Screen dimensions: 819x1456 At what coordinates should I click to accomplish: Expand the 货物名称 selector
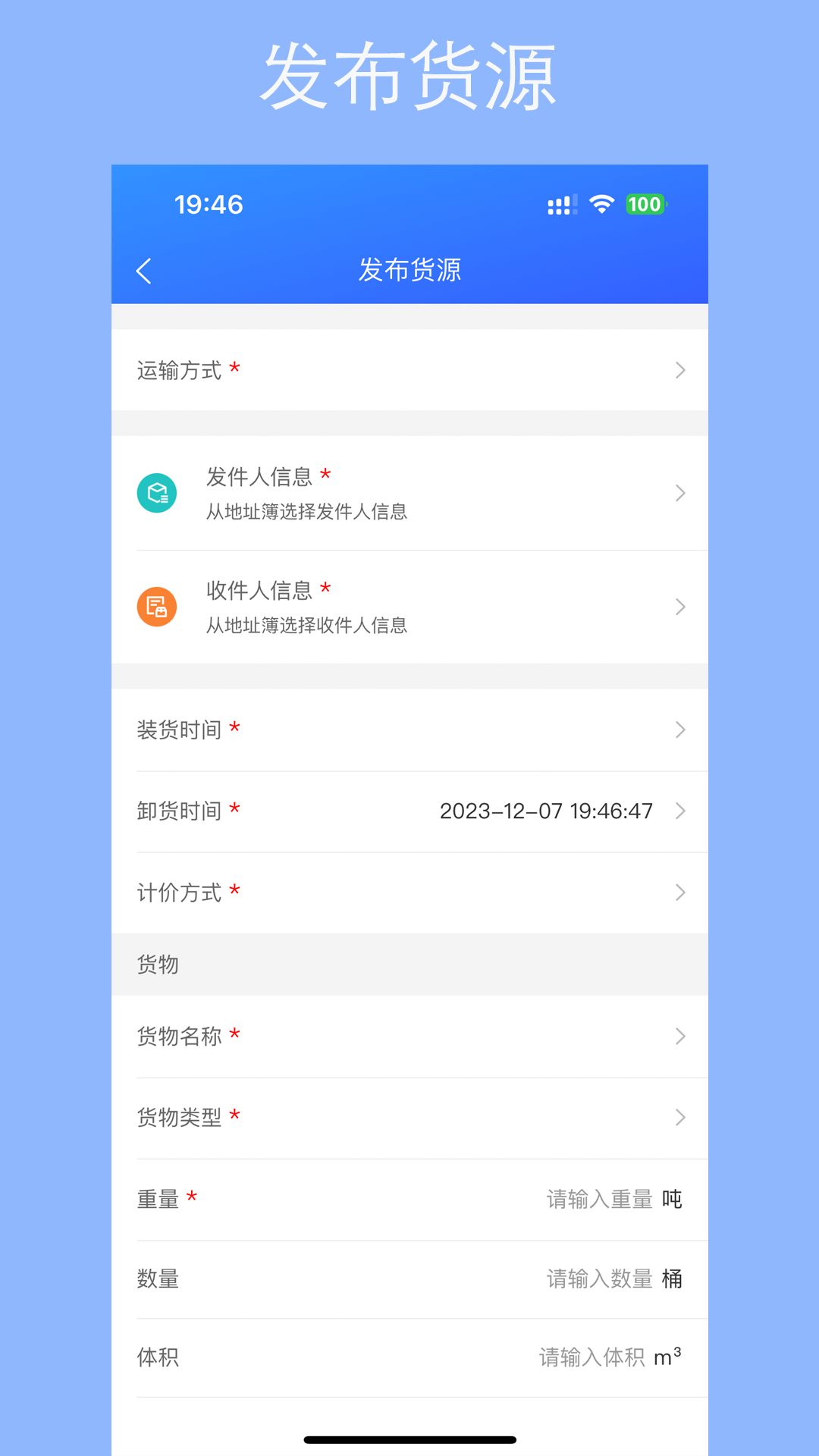click(x=409, y=1037)
